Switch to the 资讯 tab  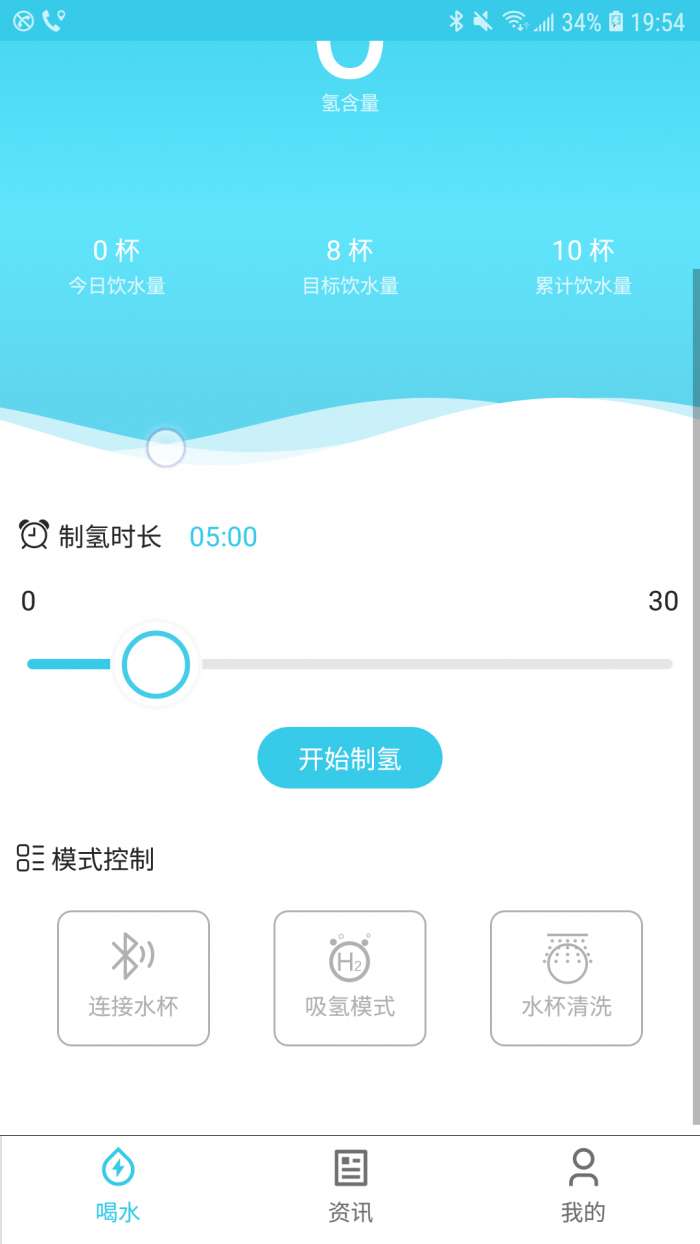click(x=350, y=1186)
